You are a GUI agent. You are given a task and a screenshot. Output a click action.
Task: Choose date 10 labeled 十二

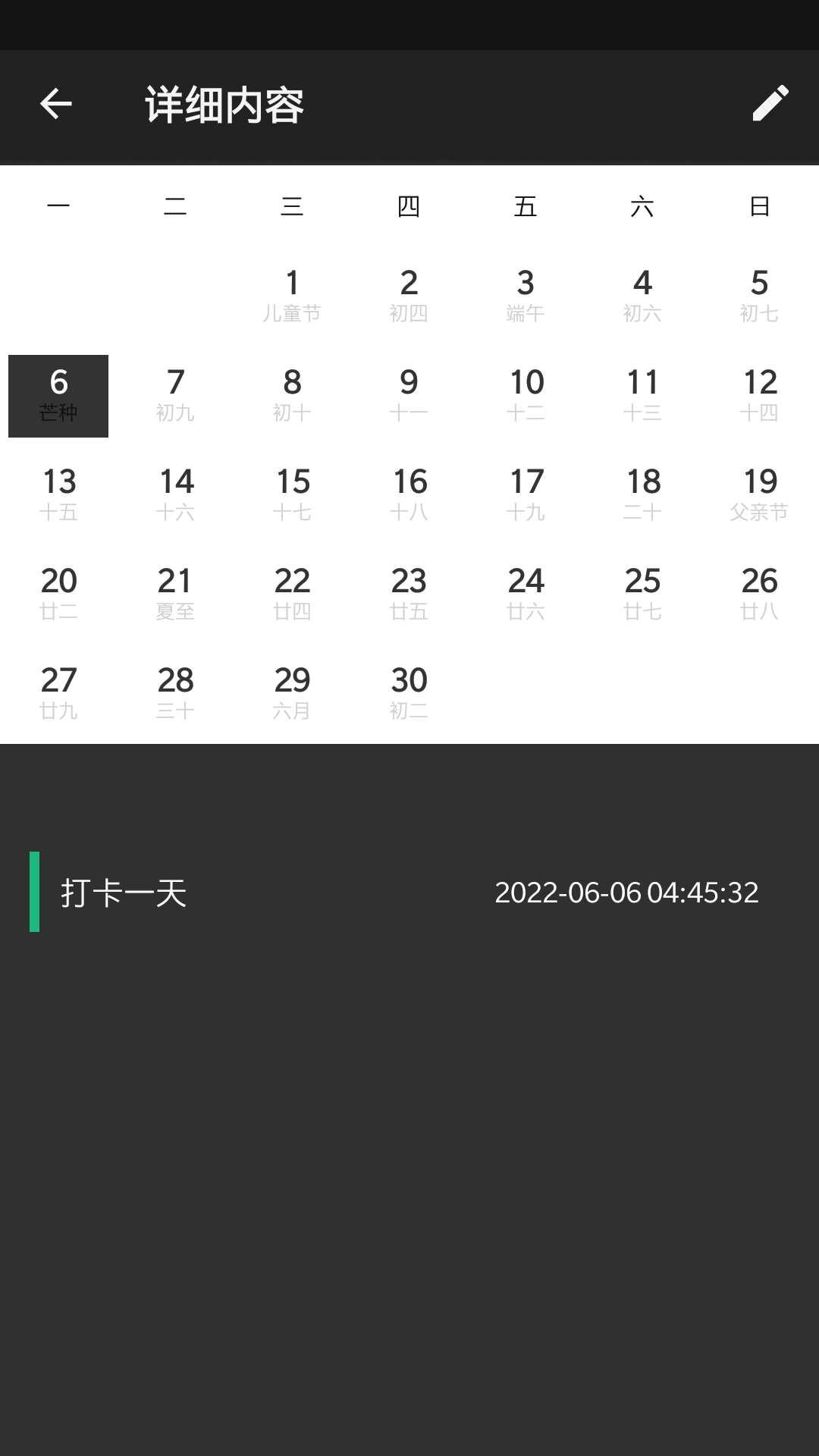pyautogui.click(x=526, y=396)
